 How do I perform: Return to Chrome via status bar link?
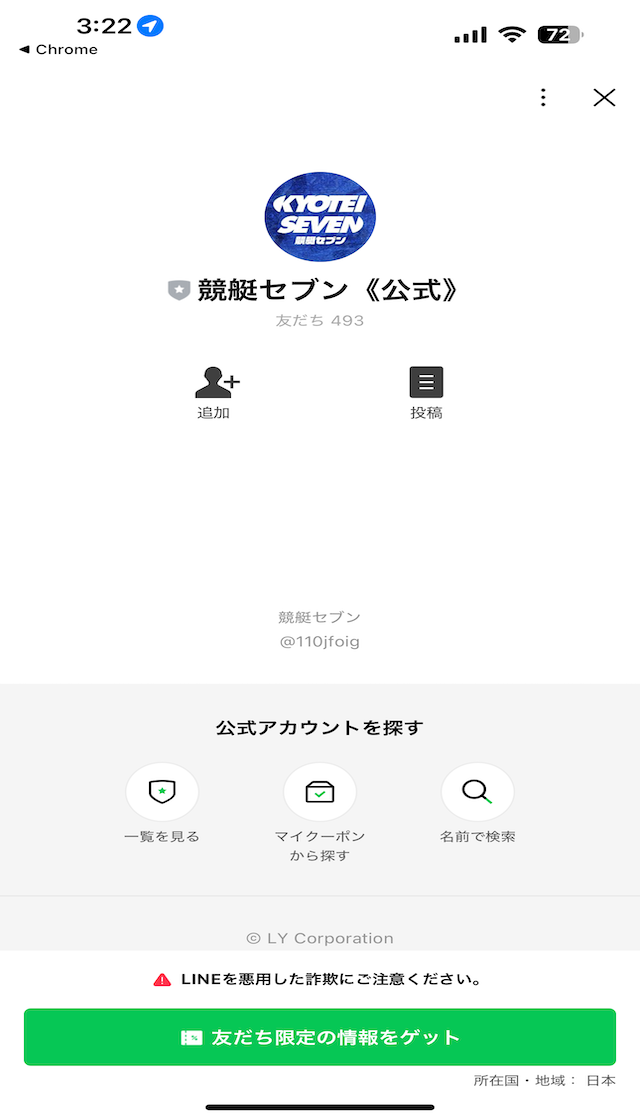coord(59,49)
